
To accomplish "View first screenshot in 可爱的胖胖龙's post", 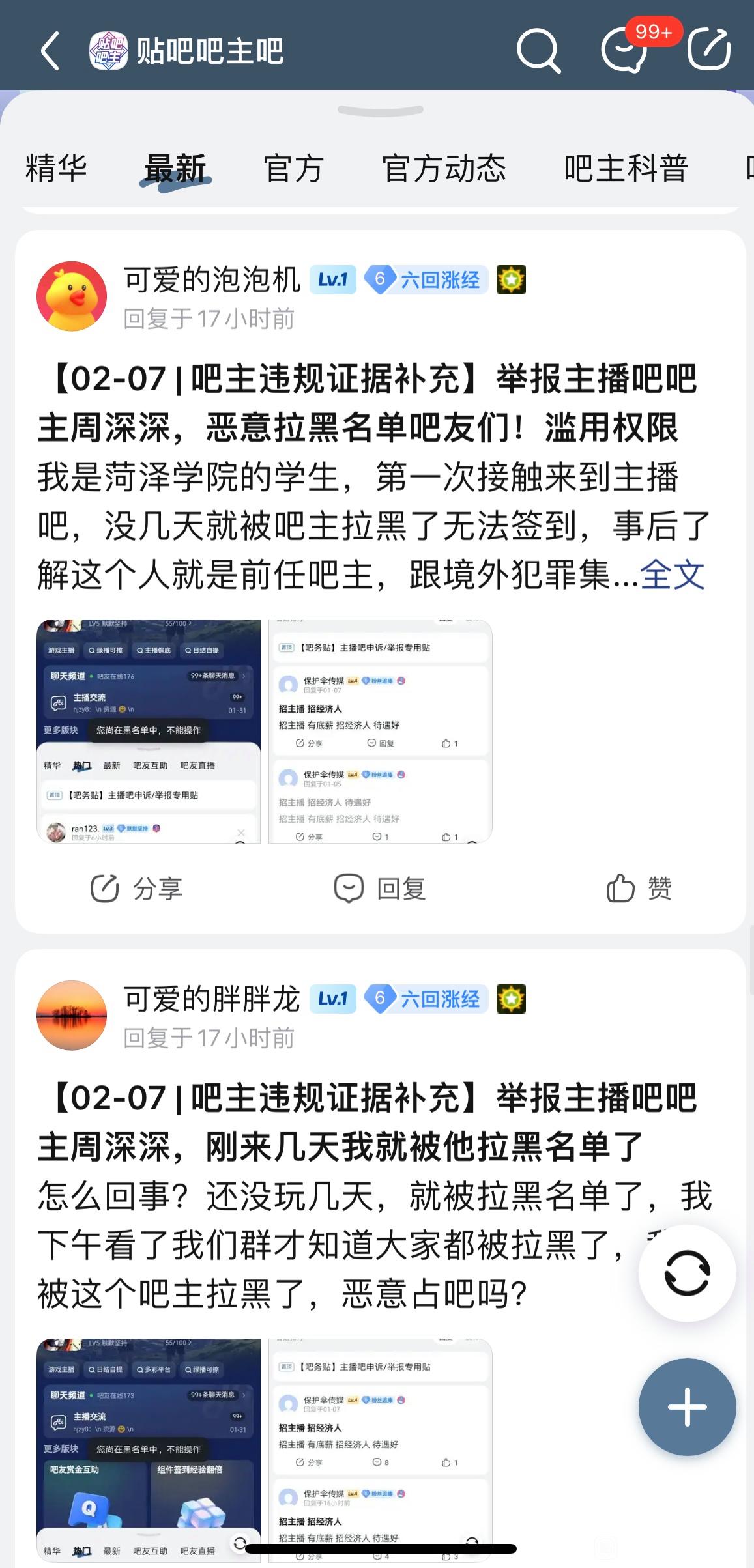I will pos(149,1451).
